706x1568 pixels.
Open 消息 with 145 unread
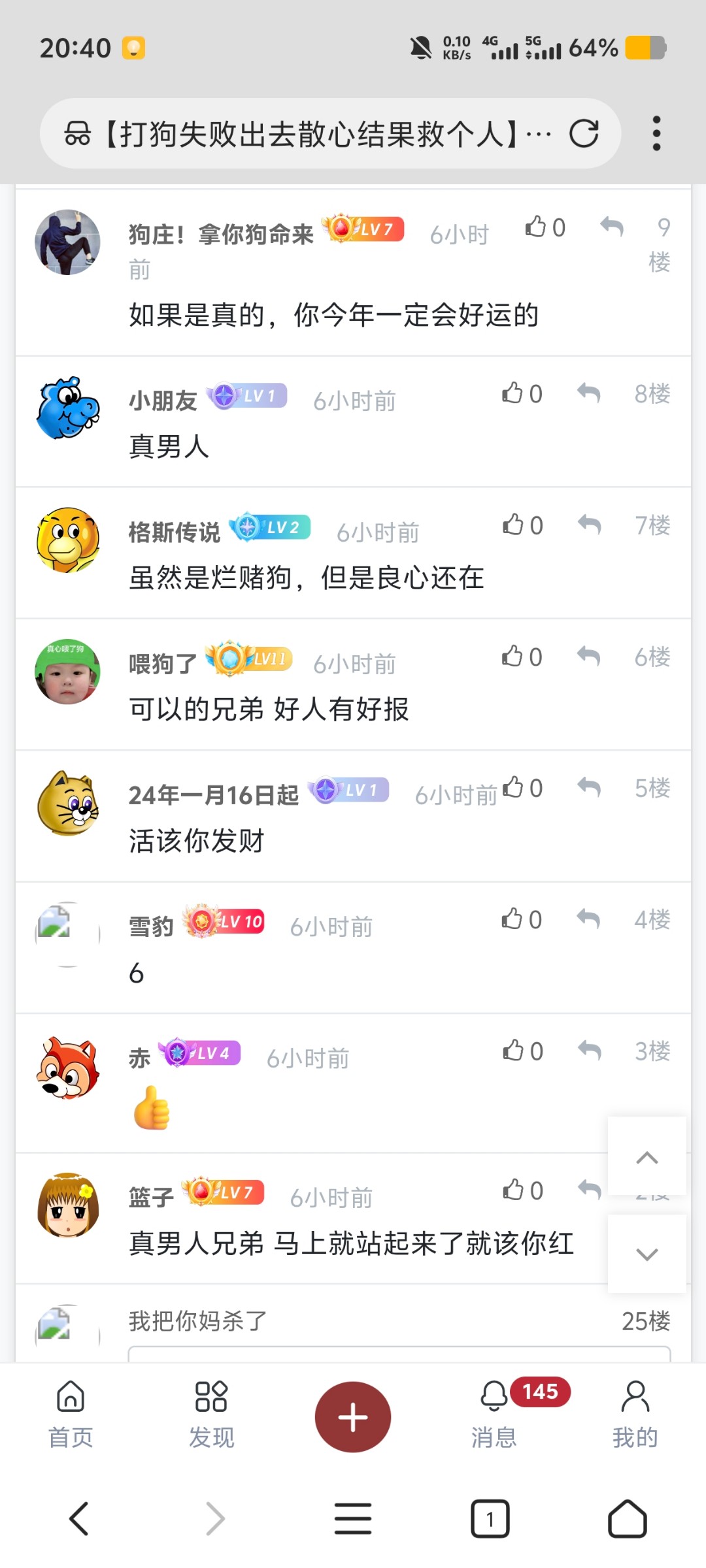tap(495, 1415)
